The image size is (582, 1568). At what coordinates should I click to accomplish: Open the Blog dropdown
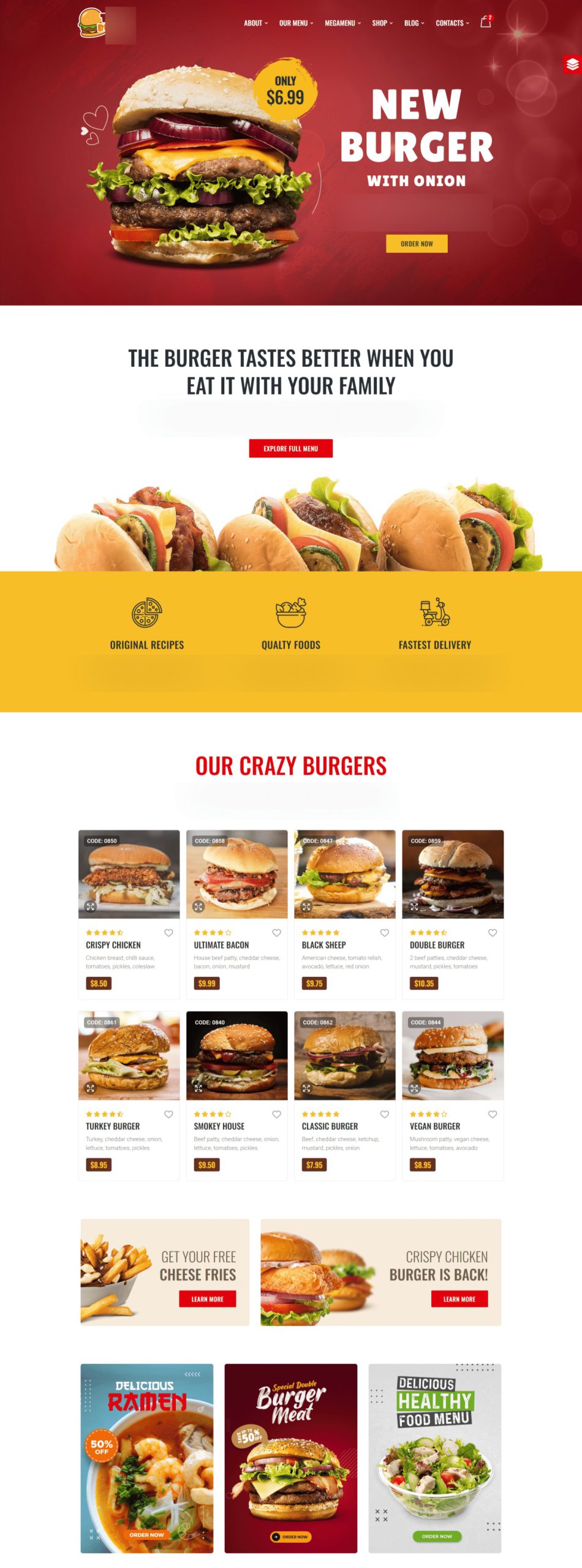[414, 23]
